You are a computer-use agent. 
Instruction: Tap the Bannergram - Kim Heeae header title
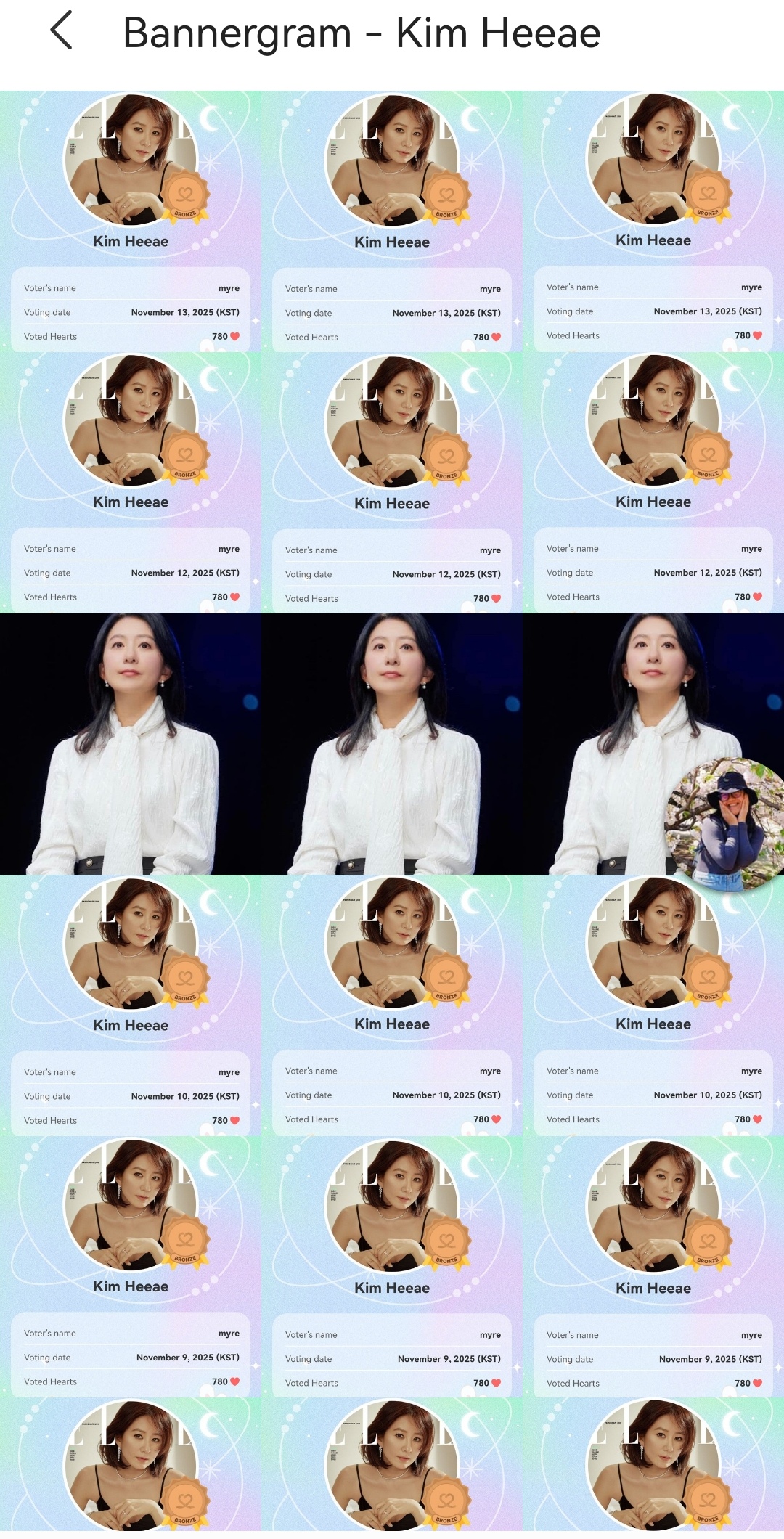362,32
